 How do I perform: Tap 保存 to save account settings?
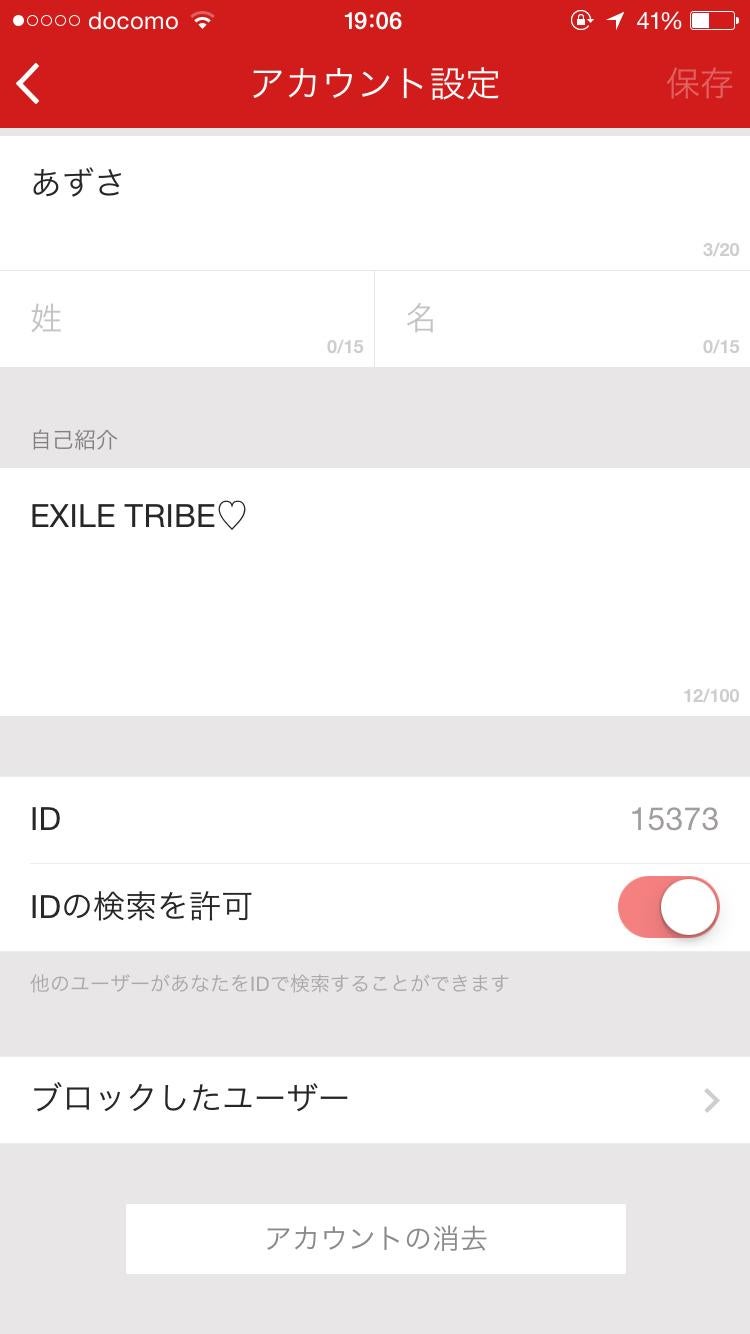coord(699,84)
